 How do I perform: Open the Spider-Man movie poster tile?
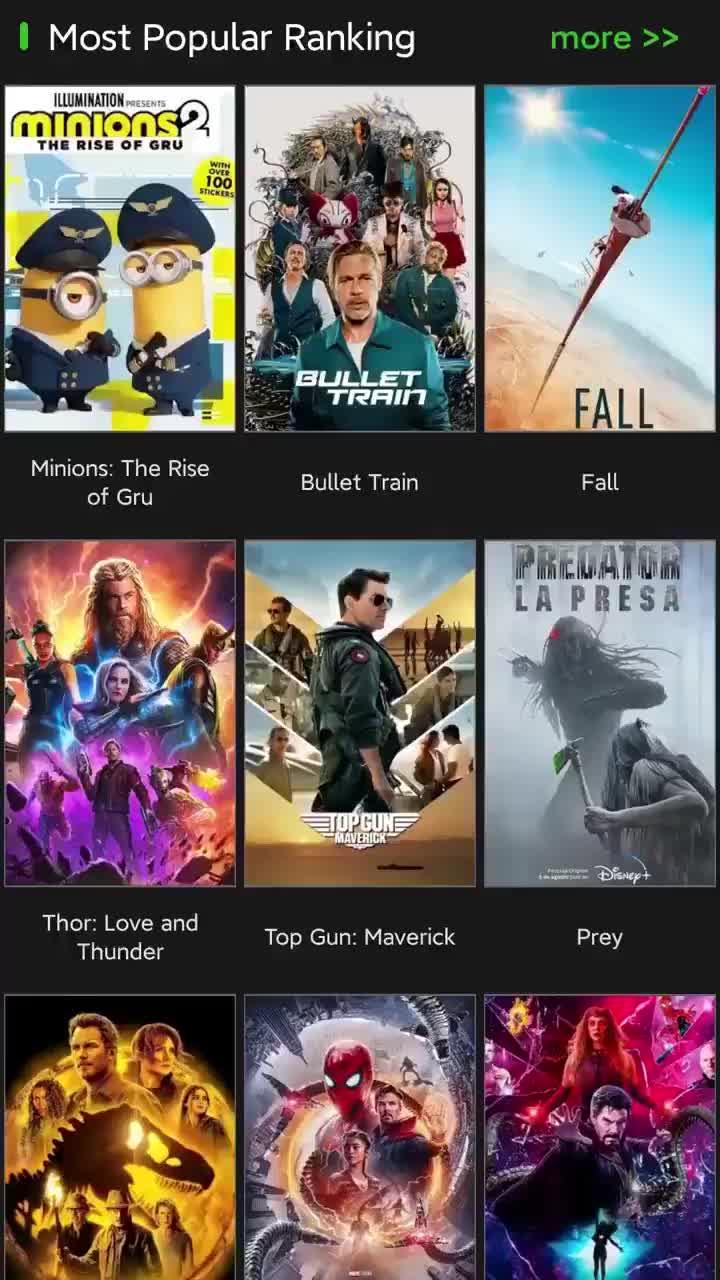tap(360, 1137)
